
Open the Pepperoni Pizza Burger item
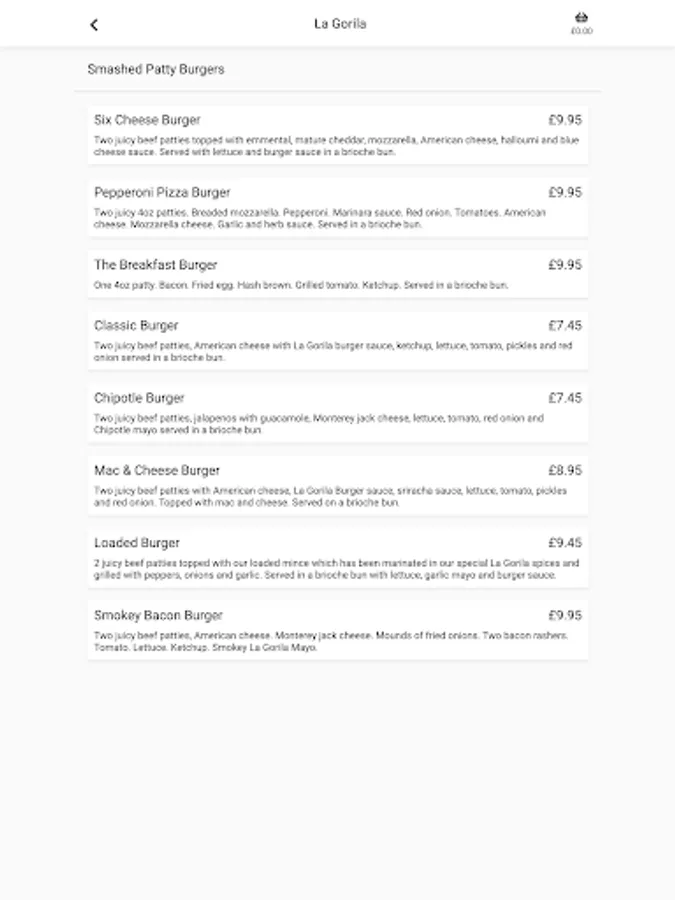tap(338, 208)
